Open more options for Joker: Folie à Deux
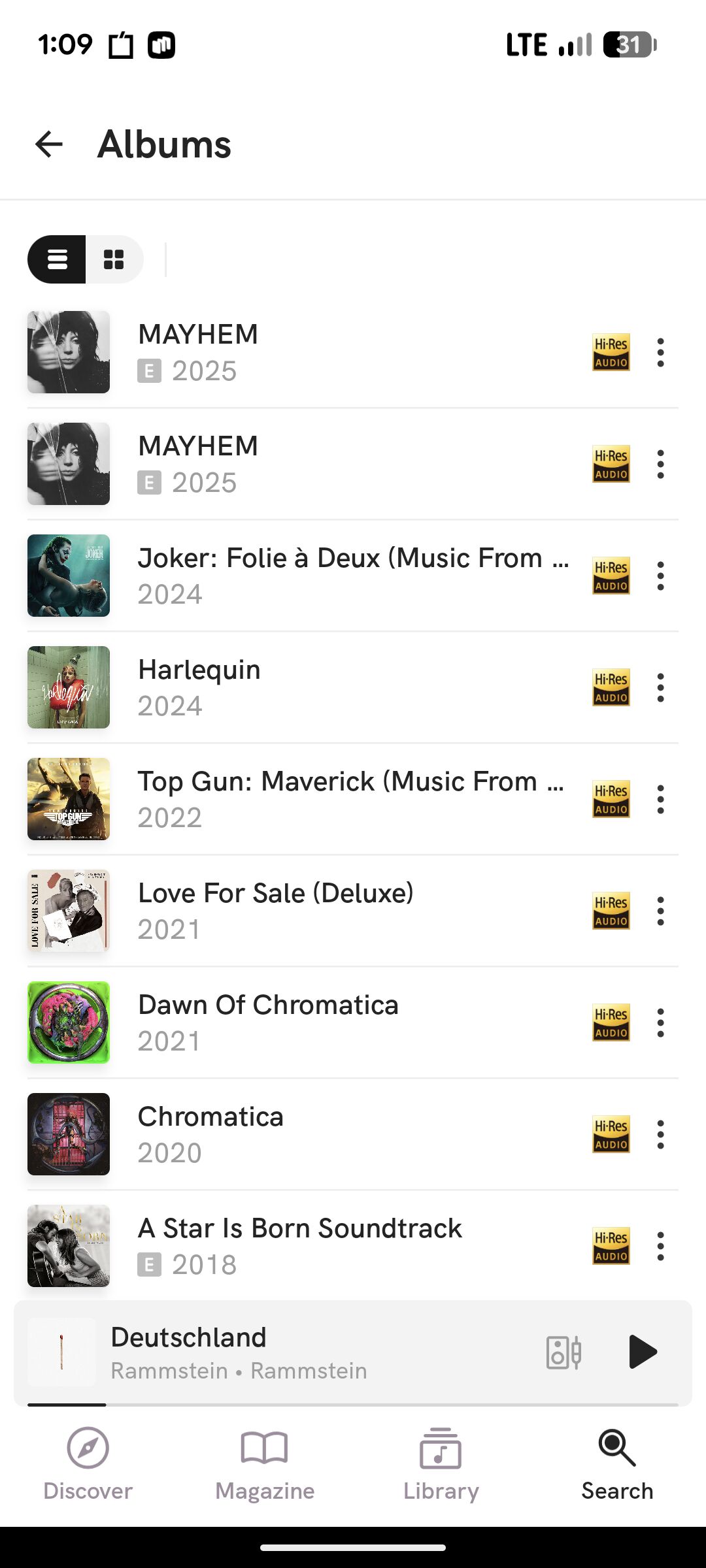The image size is (706, 1568). click(661, 576)
